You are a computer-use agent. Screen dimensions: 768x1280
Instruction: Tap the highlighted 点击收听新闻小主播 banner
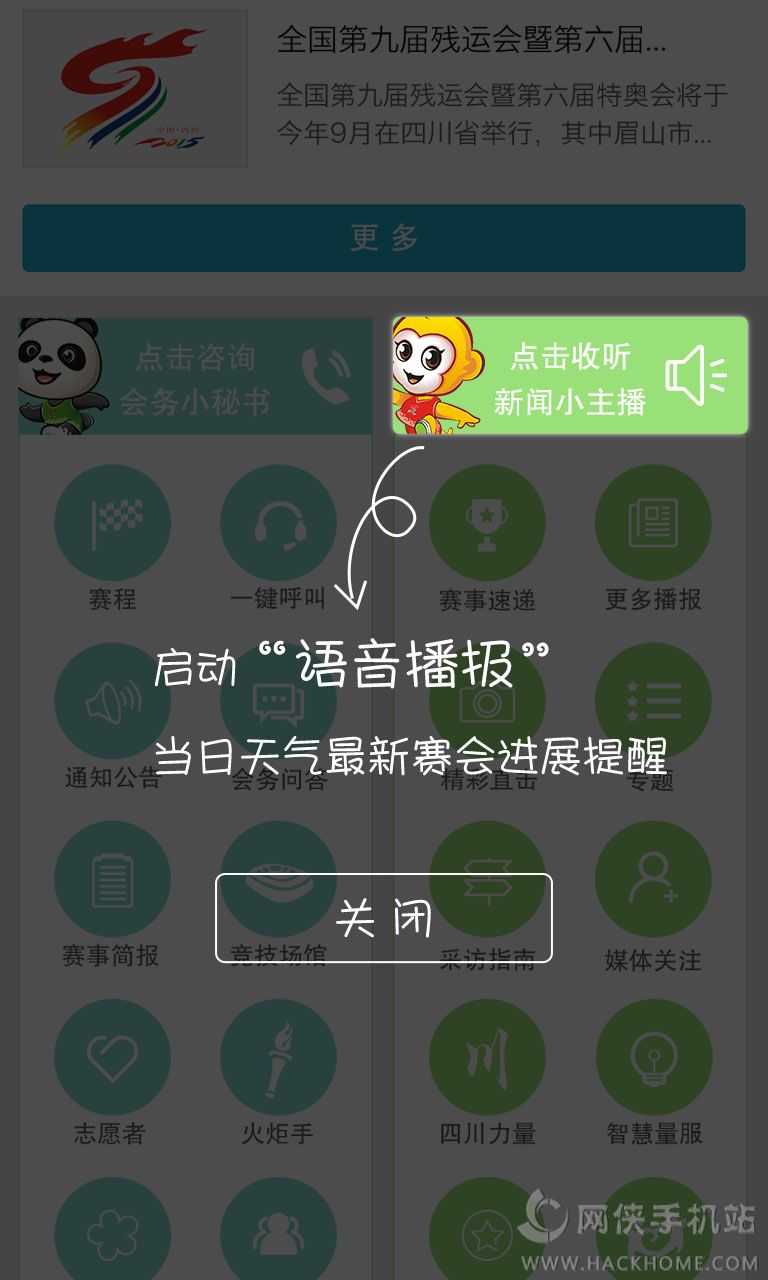(x=570, y=377)
